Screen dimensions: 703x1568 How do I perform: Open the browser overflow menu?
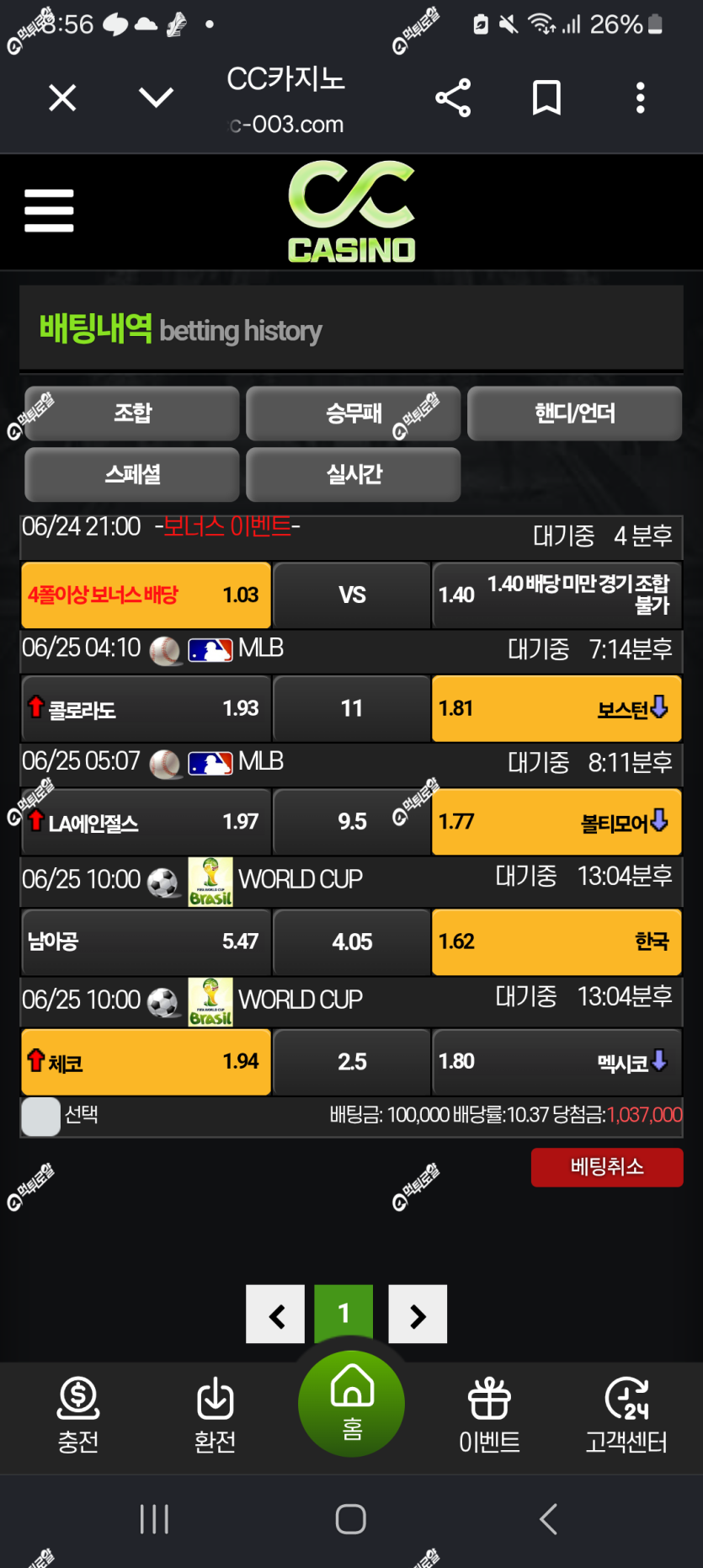(641, 98)
